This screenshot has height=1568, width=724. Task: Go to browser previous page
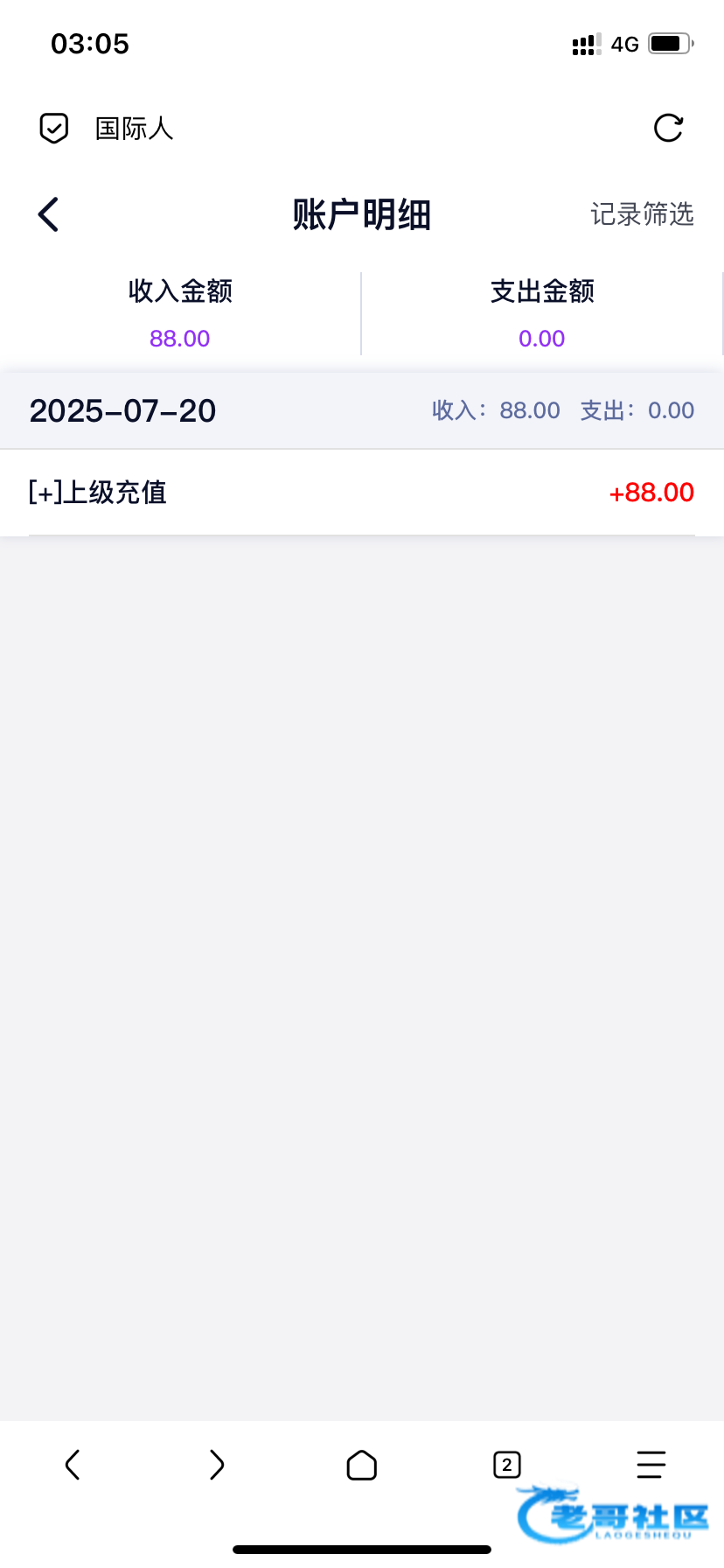click(x=73, y=1464)
